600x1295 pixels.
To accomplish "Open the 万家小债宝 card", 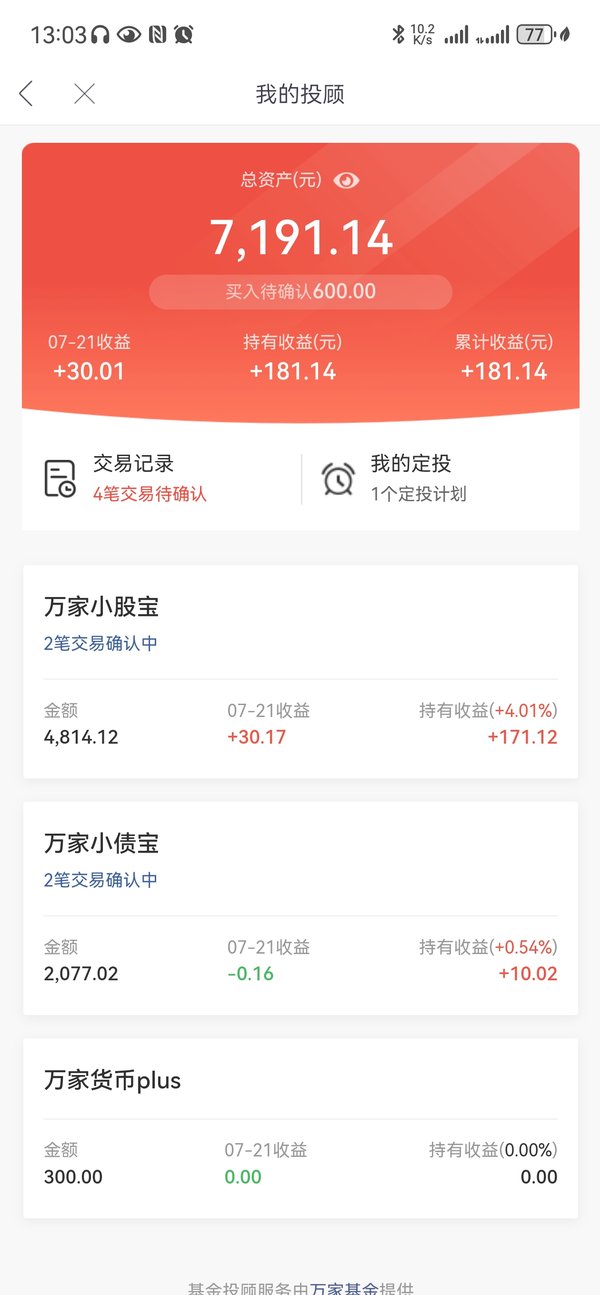I will point(301,908).
